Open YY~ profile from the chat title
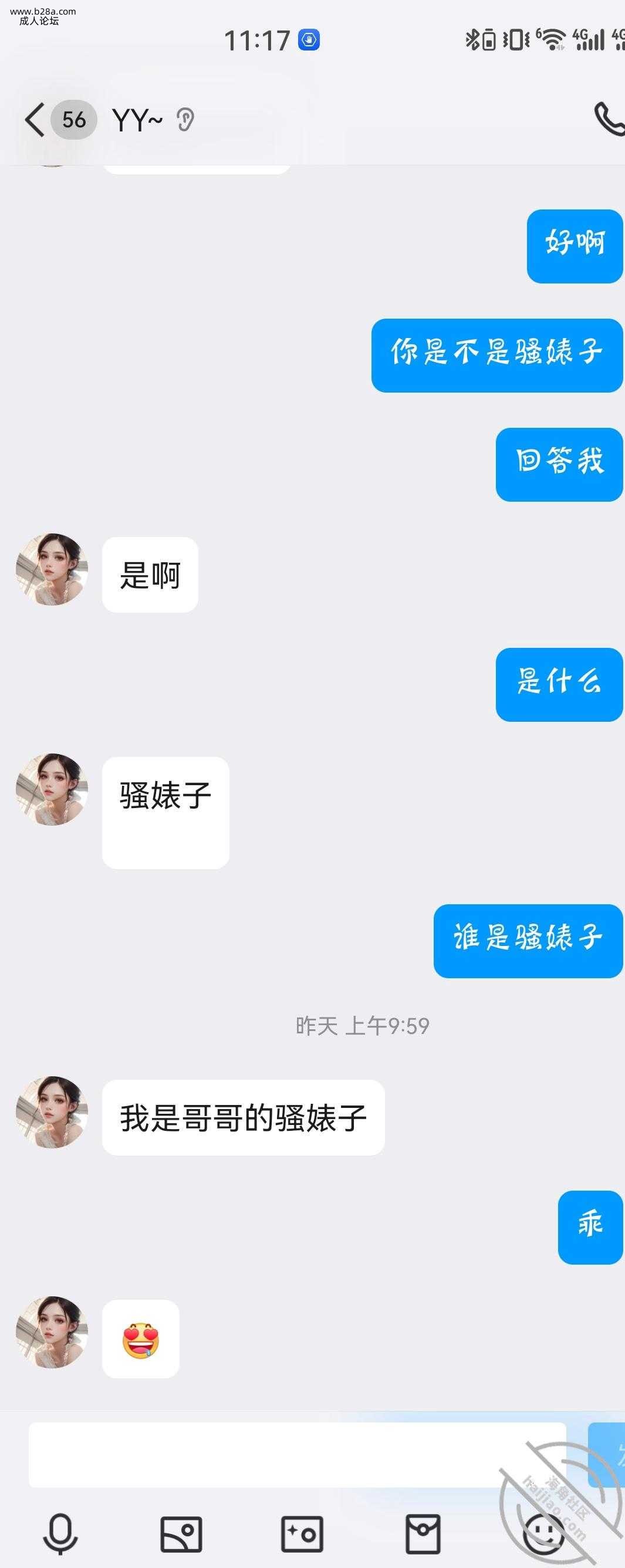Viewport: 625px width, 1568px height. coord(137,120)
